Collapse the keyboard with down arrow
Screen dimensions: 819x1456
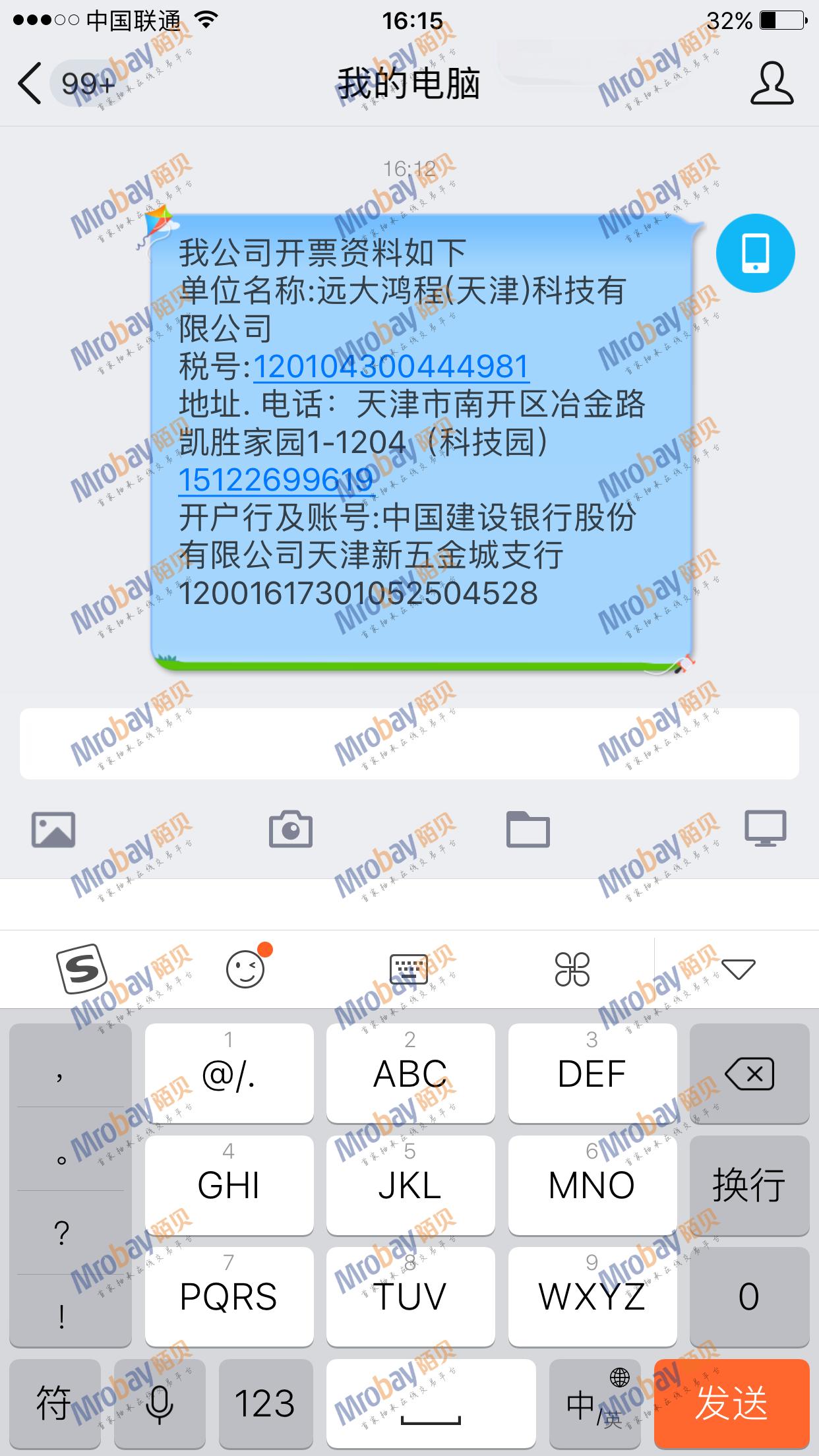(x=738, y=969)
